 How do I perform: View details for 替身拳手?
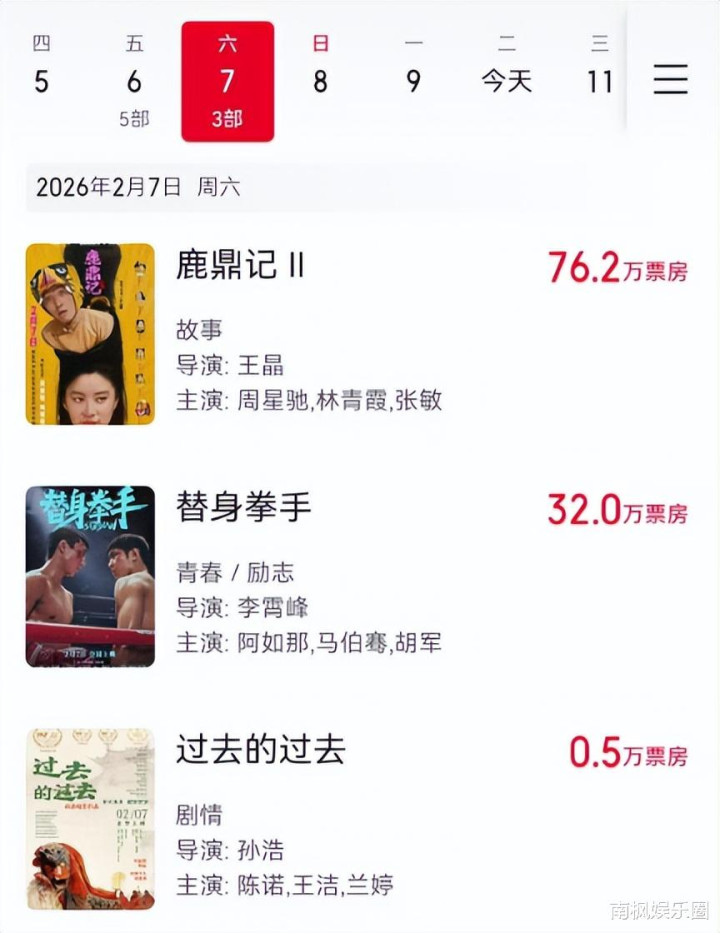[243, 507]
